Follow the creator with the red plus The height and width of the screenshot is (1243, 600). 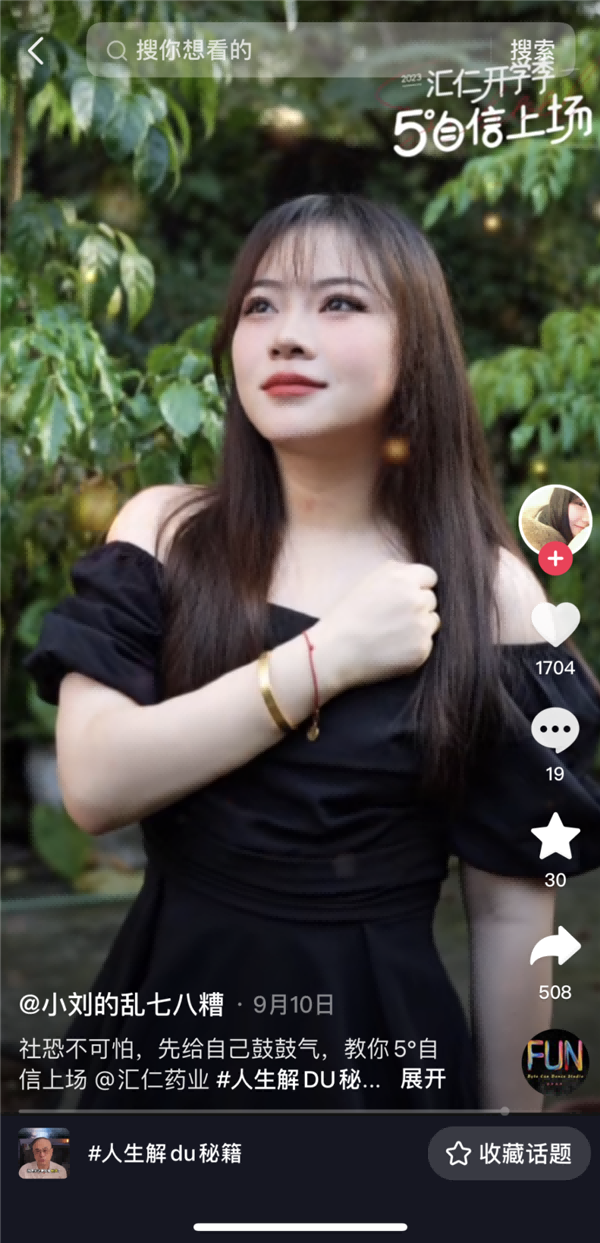[555, 558]
